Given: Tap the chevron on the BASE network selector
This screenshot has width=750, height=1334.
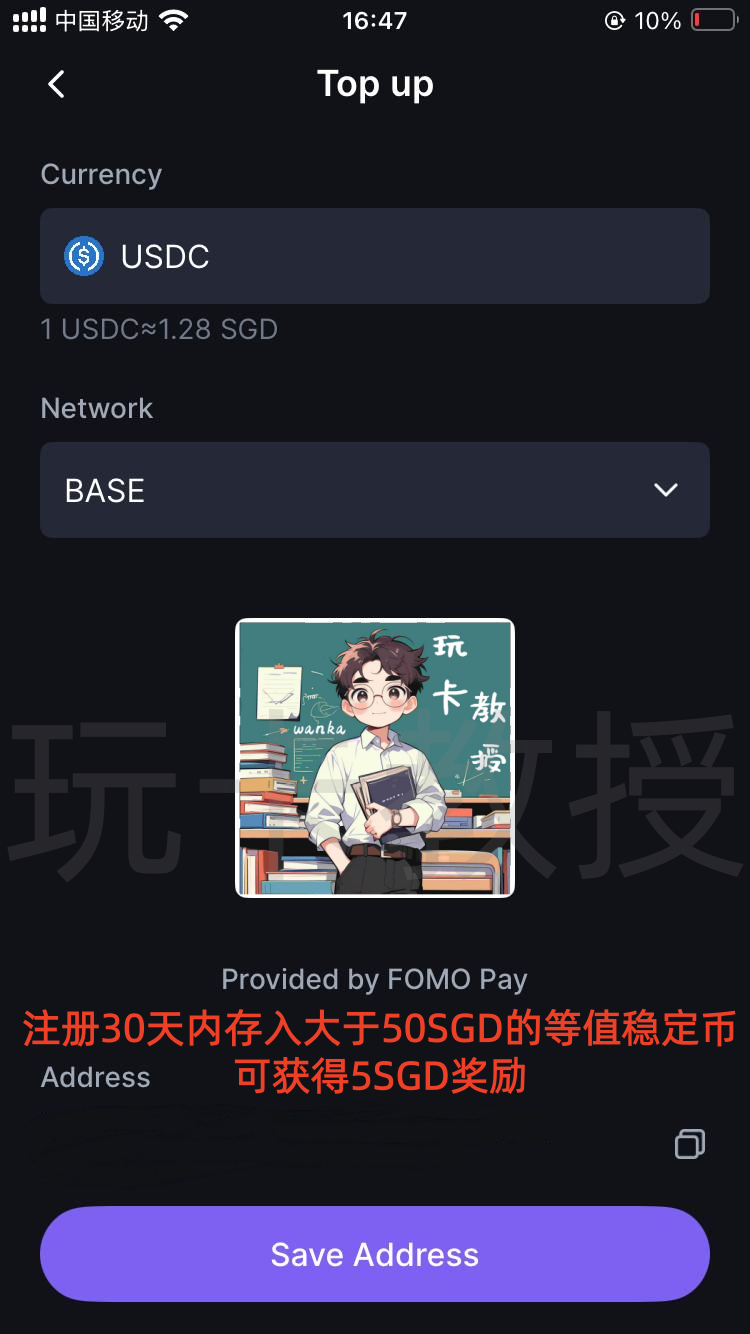Looking at the screenshot, I should click(665, 490).
